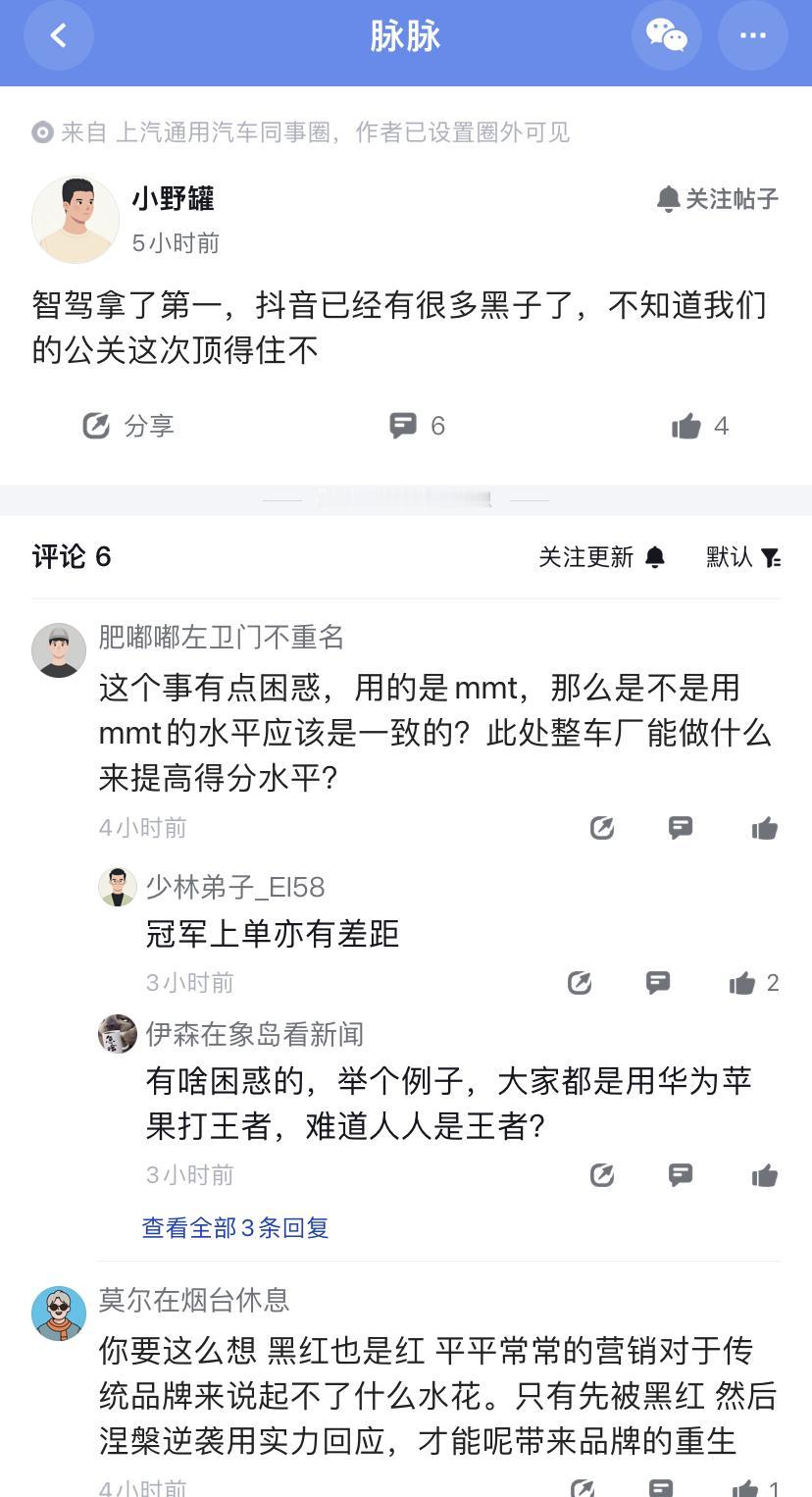This screenshot has width=812, height=1497.
Task: Share 肥嘟嘟左卫门不重名's comment
Action: 603,827
